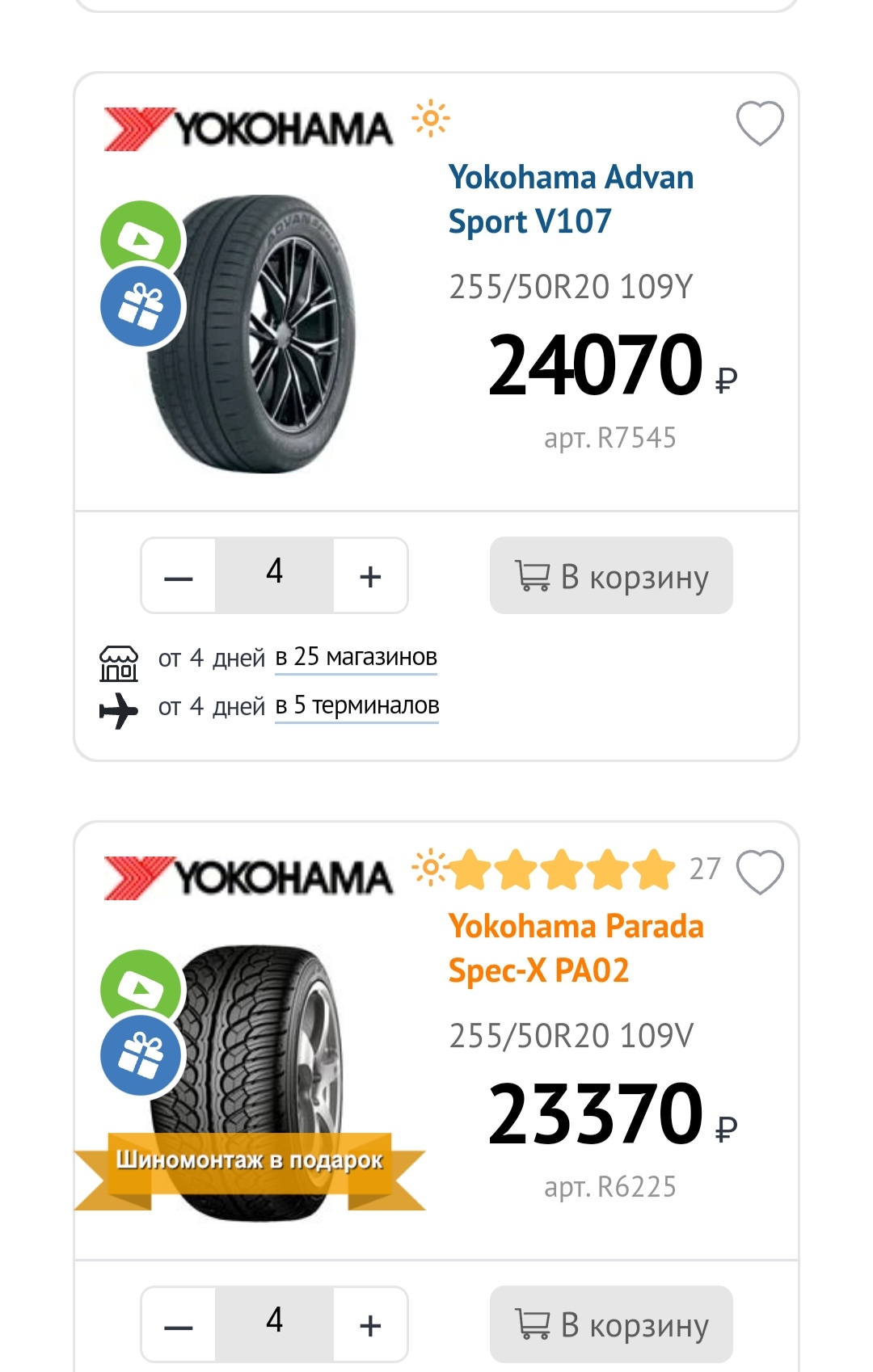Add Parada Spec-X PA02 to the cart
Screen dimensions: 873x1372
611,1325
